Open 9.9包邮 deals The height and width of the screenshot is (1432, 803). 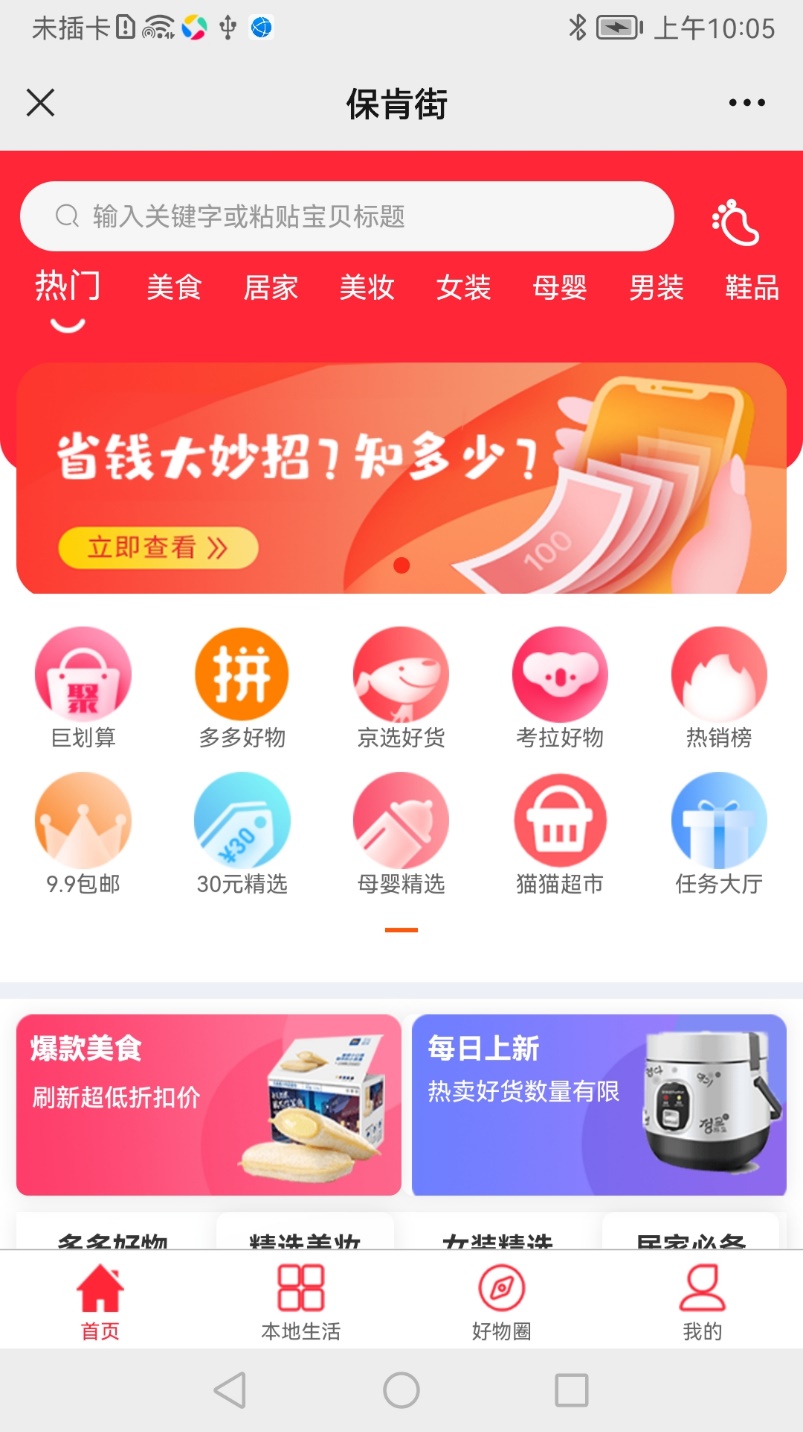83,835
